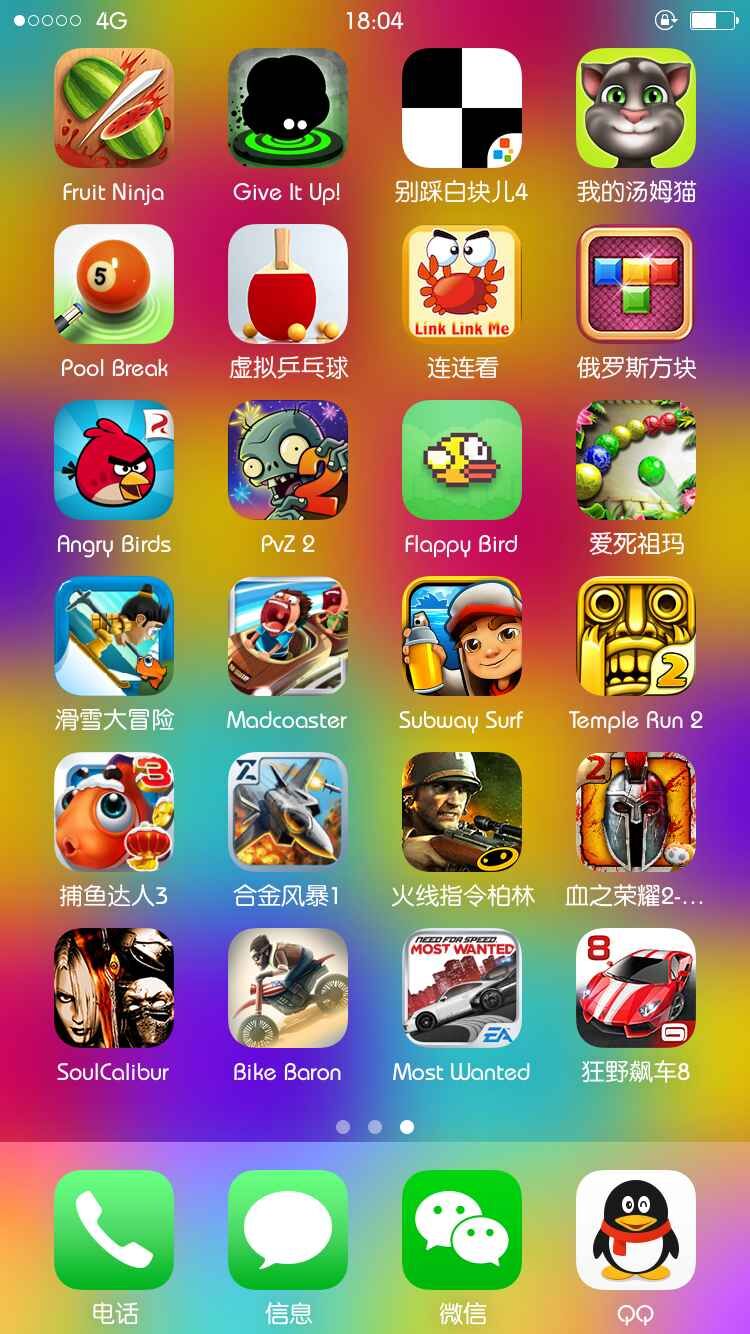Open 微信 from the dock
The height and width of the screenshot is (1334, 750).
pos(461,1230)
